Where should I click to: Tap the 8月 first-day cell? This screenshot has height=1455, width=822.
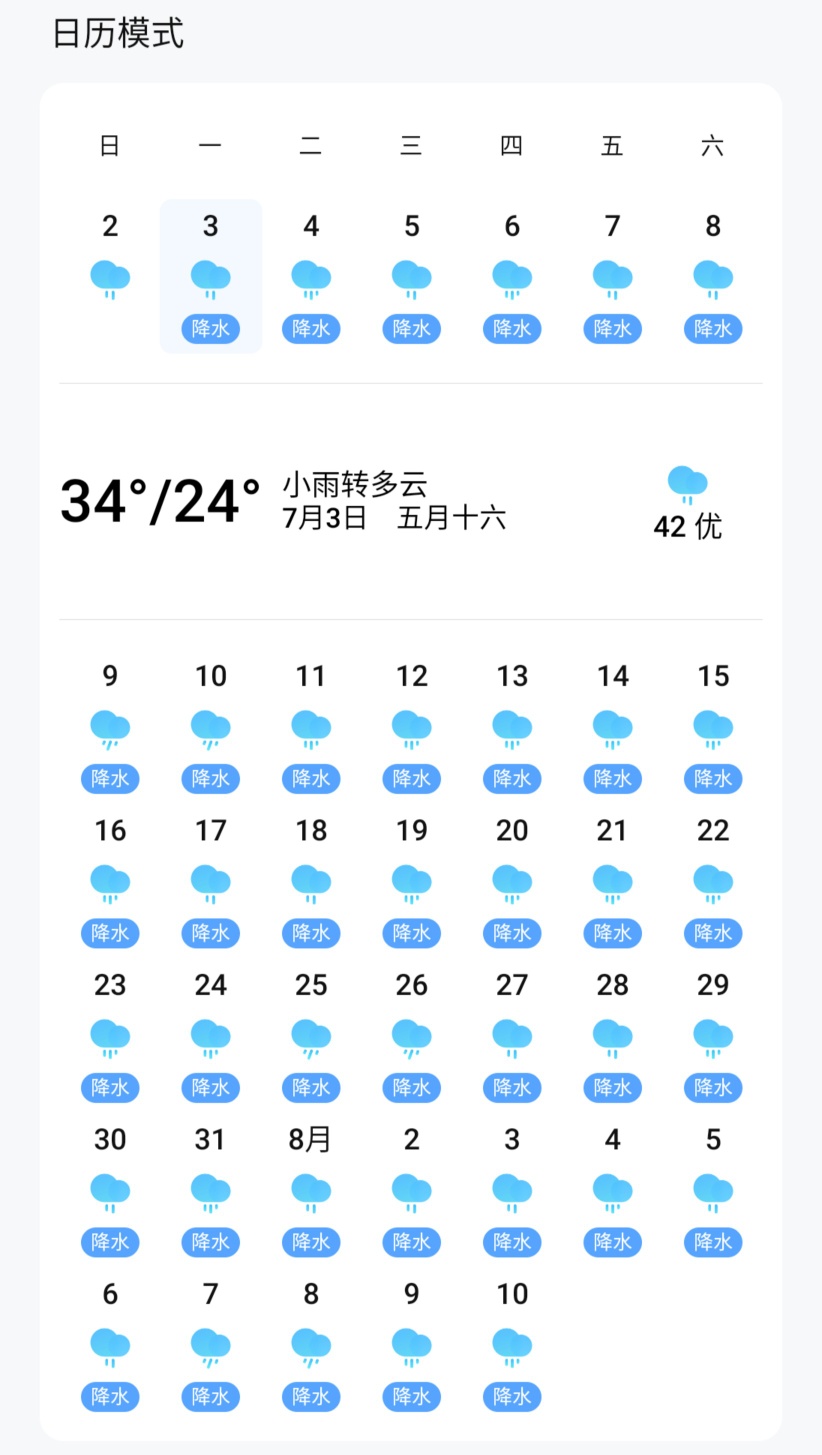pos(311,1191)
